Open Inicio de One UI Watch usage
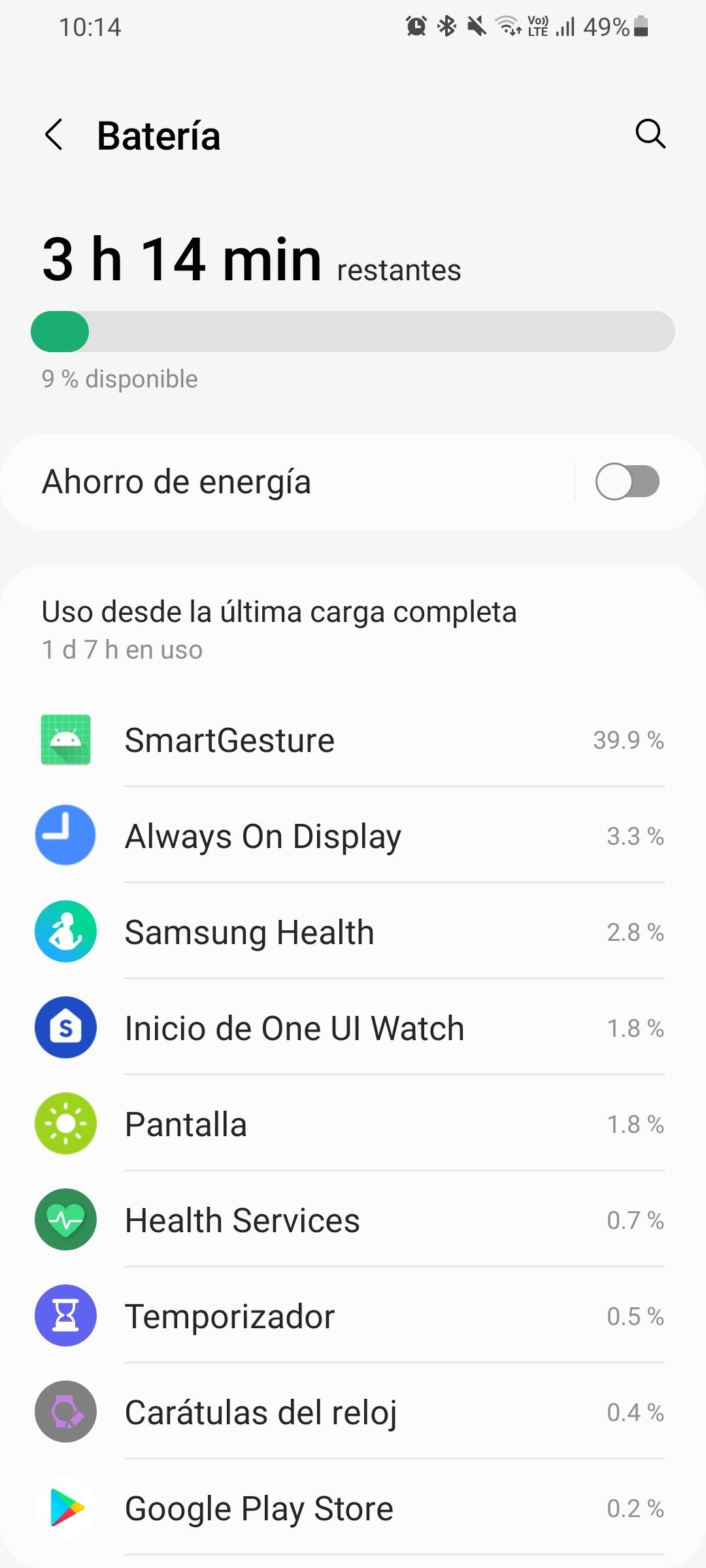The image size is (706, 1568). [x=353, y=1028]
